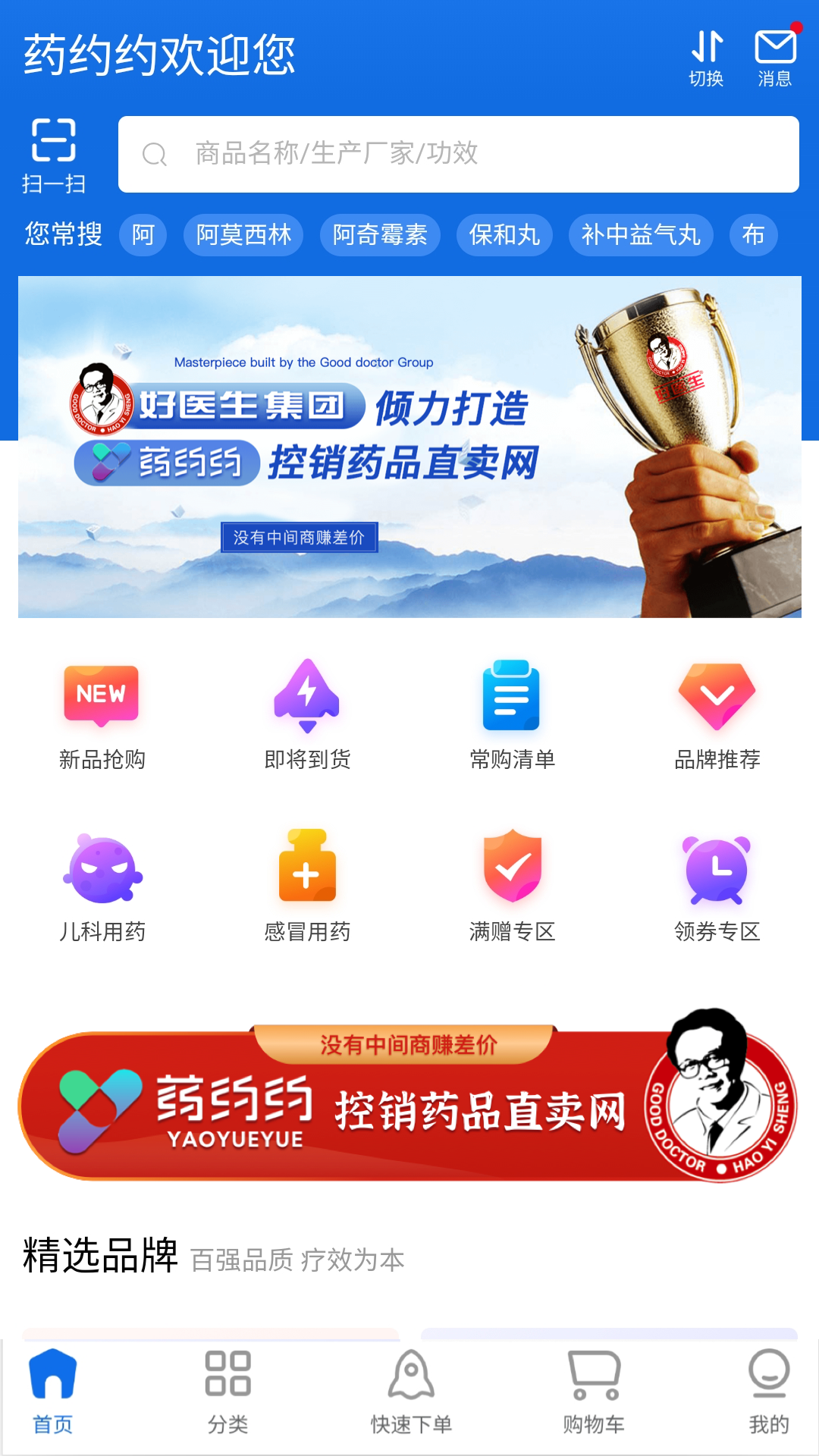The image size is (819, 1456).
Task: Switch to the 快速下单 tab
Action: (411, 1393)
